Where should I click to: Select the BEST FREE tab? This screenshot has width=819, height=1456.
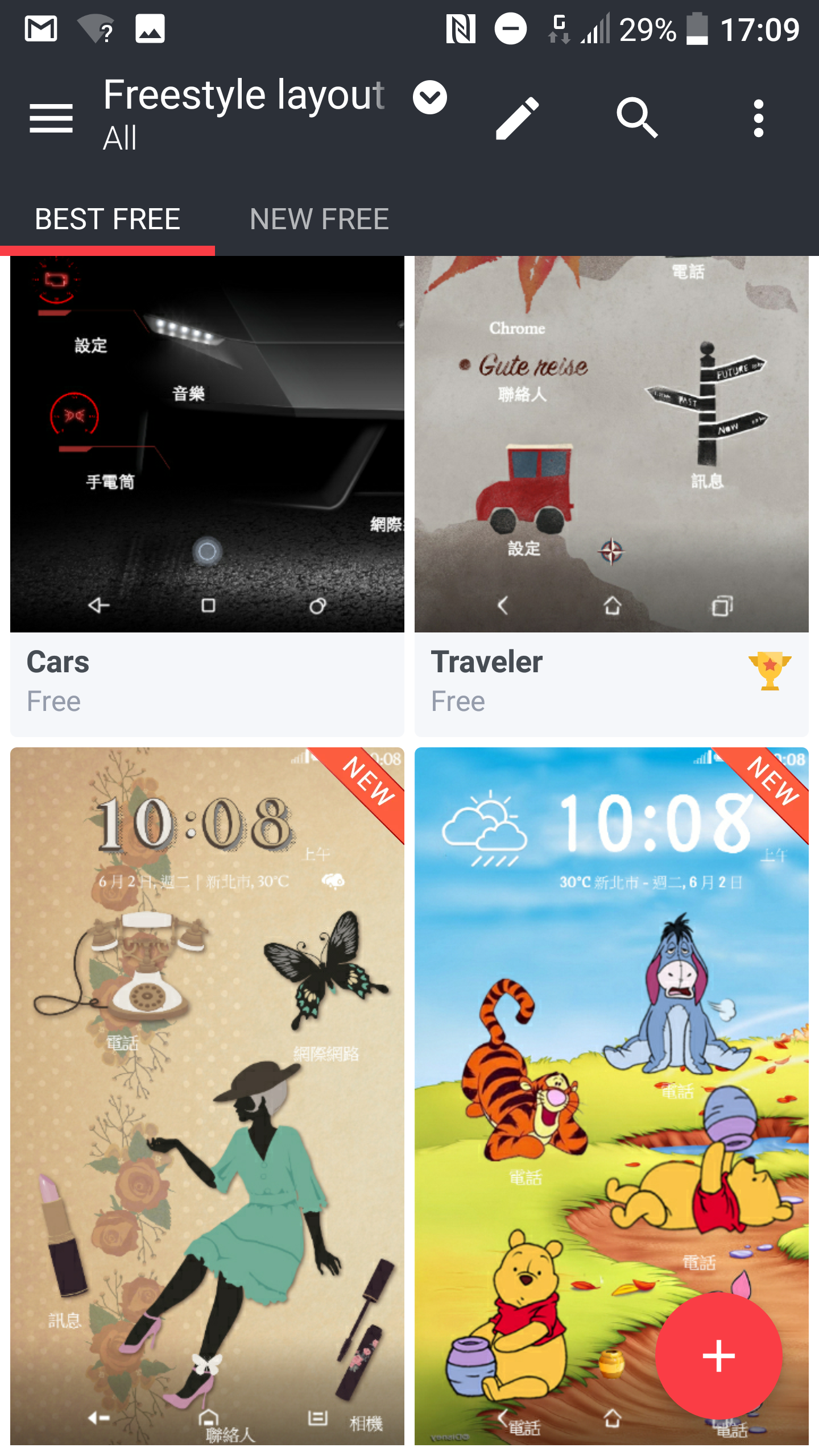(x=107, y=219)
